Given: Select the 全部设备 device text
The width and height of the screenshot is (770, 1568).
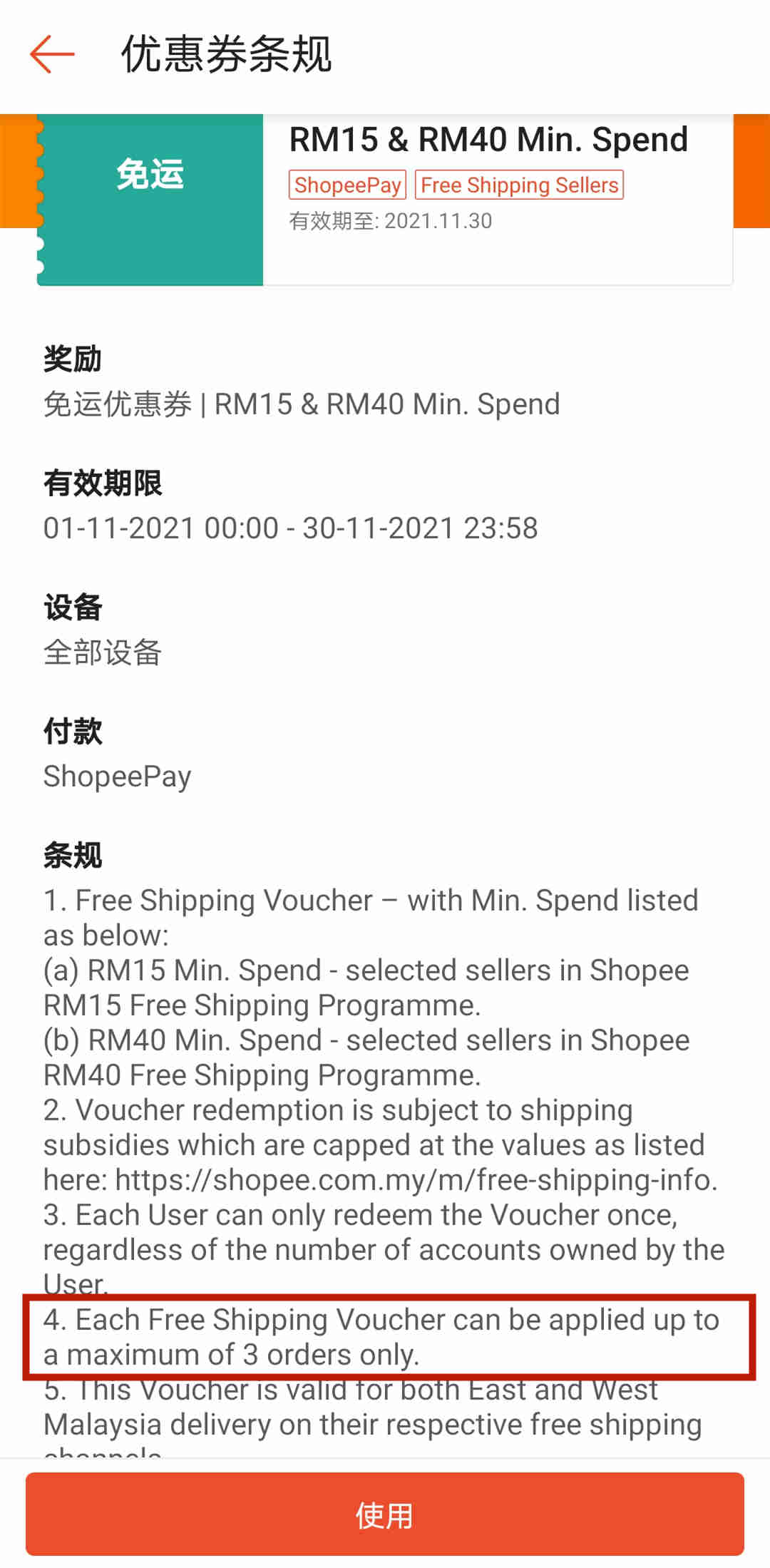Looking at the screenshot, I should point(102,651).
